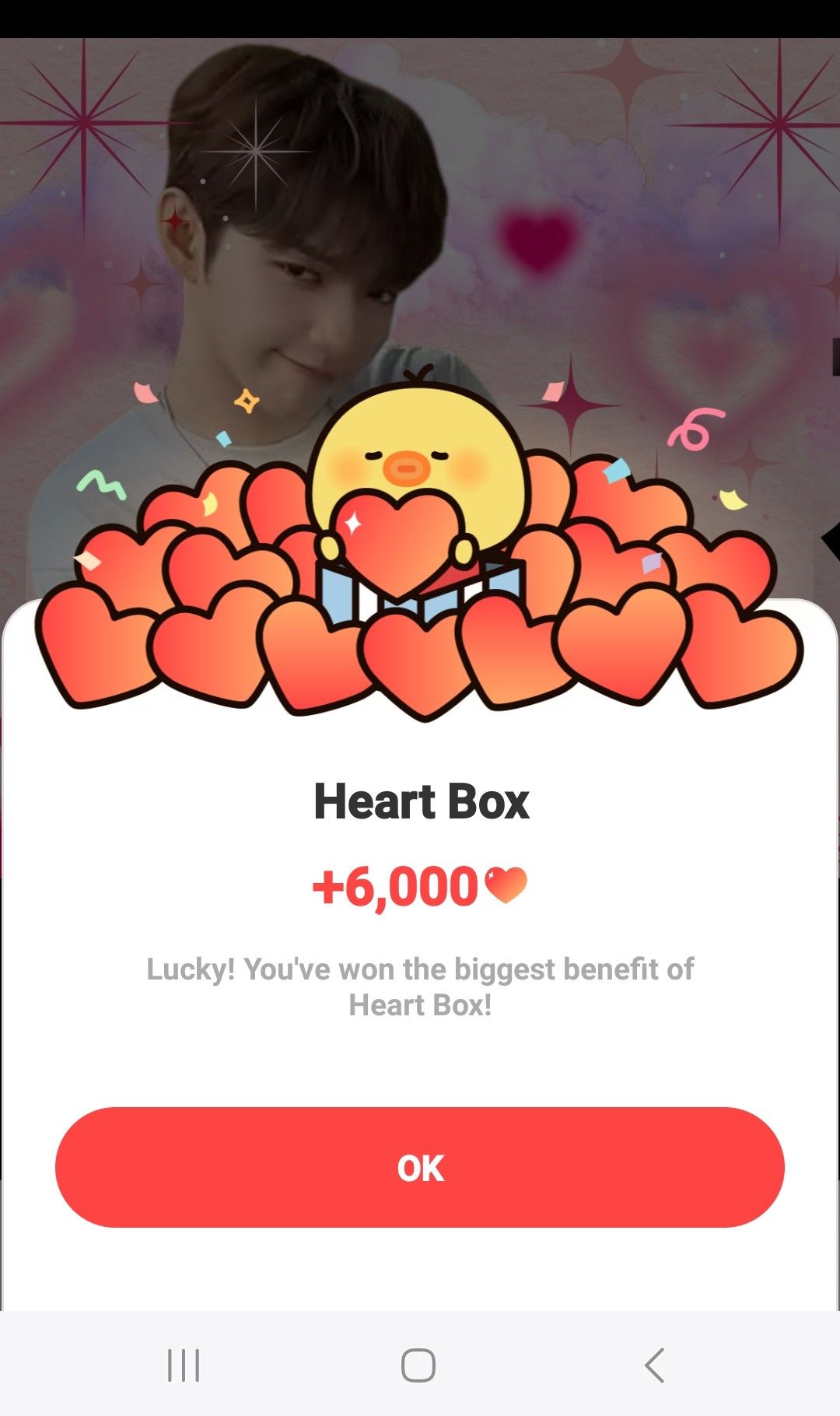The height and width of the screenshot is (1416, 840).
Task: Go to the device home screen
Action: [418, 1365]
